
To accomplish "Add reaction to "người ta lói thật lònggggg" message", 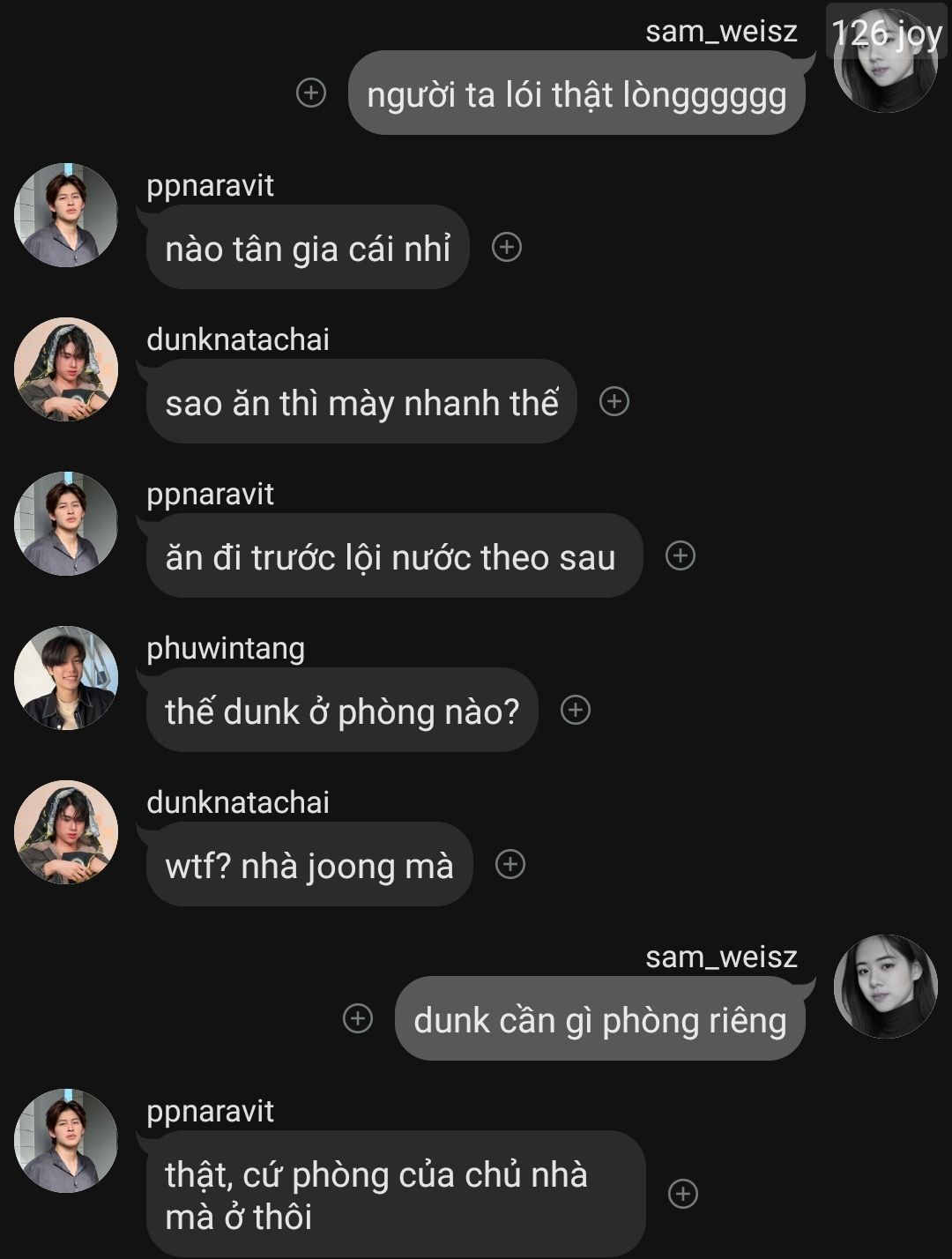I will (x=311, y=93).
